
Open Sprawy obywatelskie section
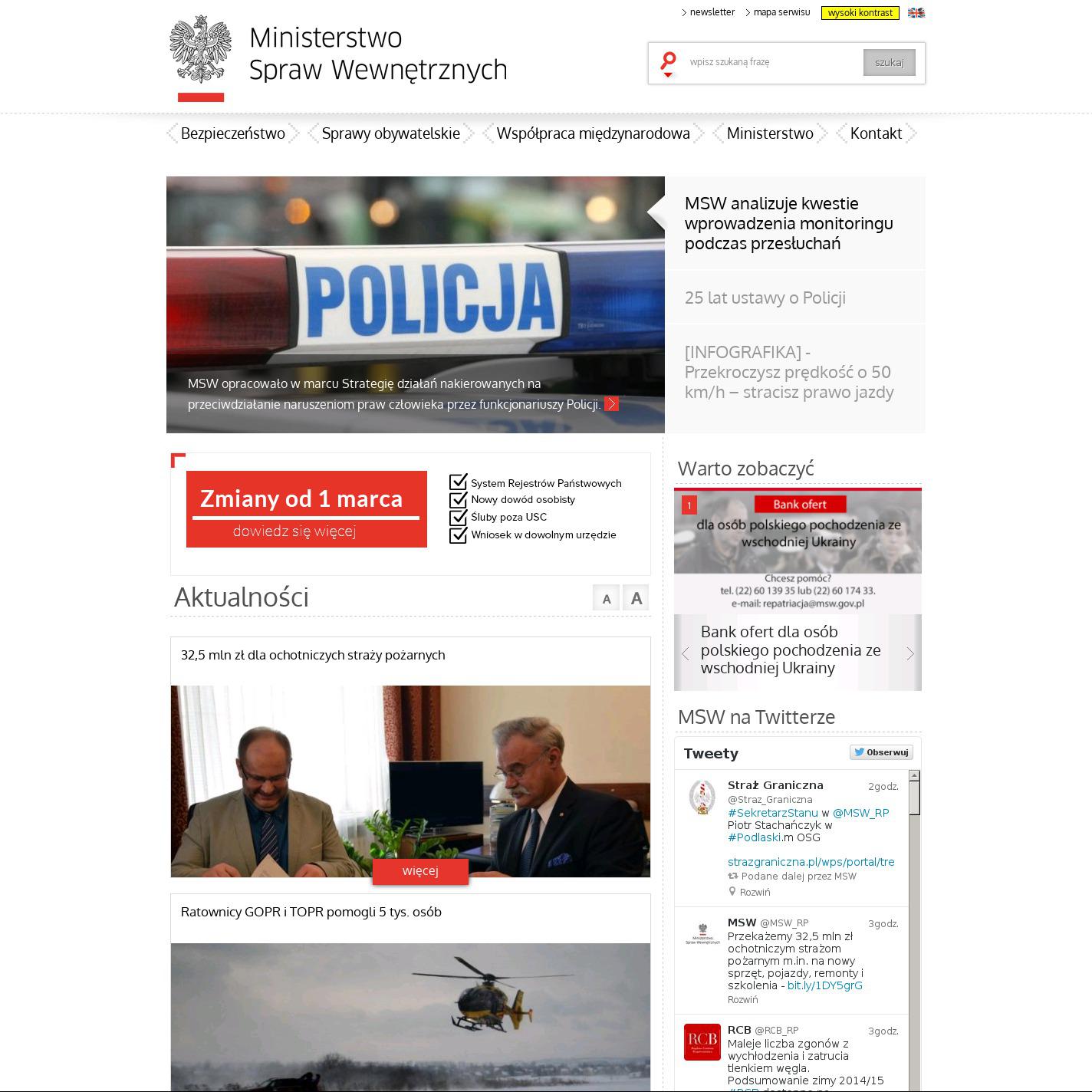click(x=390, y=133)
